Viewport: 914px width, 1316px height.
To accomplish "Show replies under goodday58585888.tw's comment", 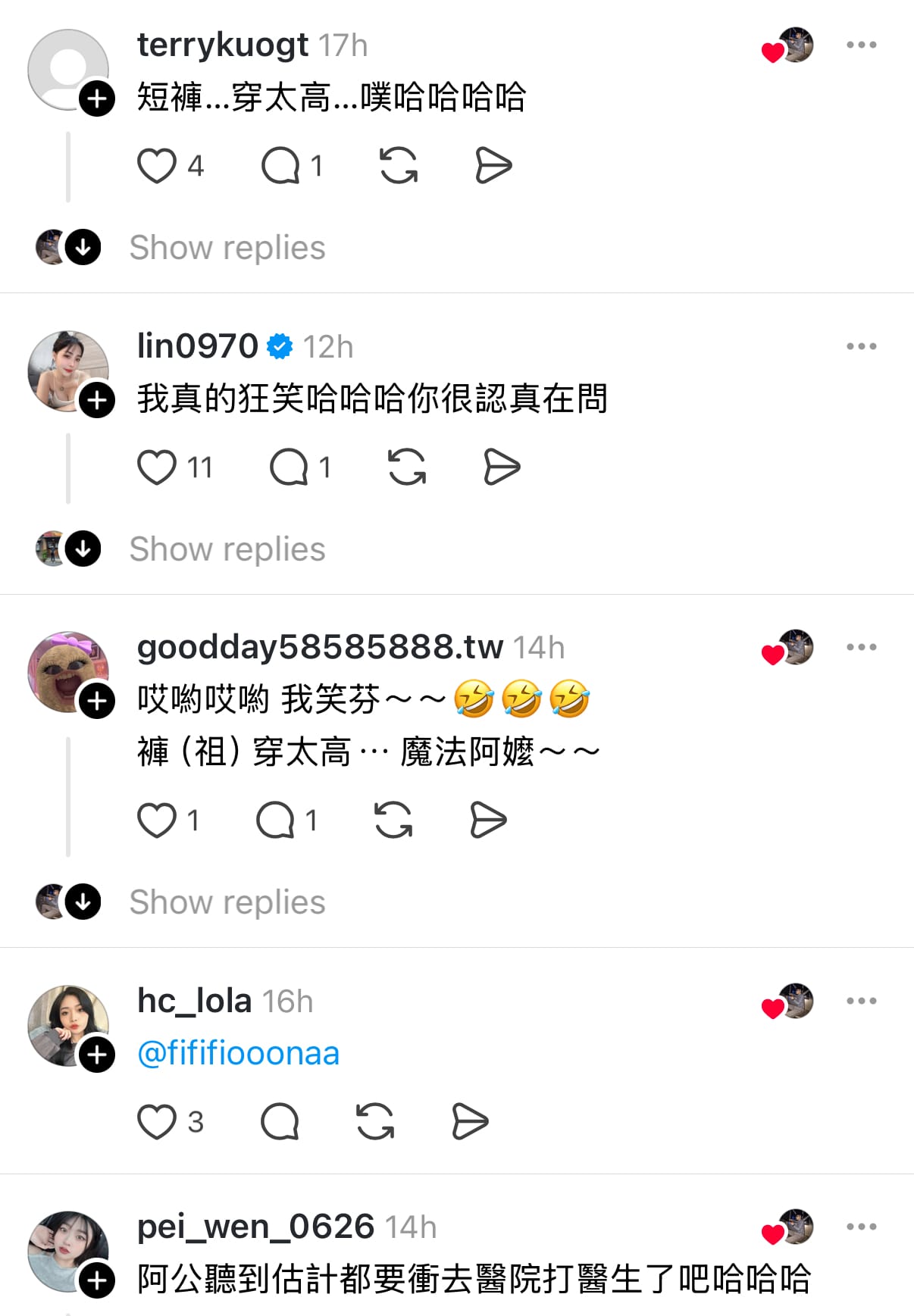I will (227, 902).
